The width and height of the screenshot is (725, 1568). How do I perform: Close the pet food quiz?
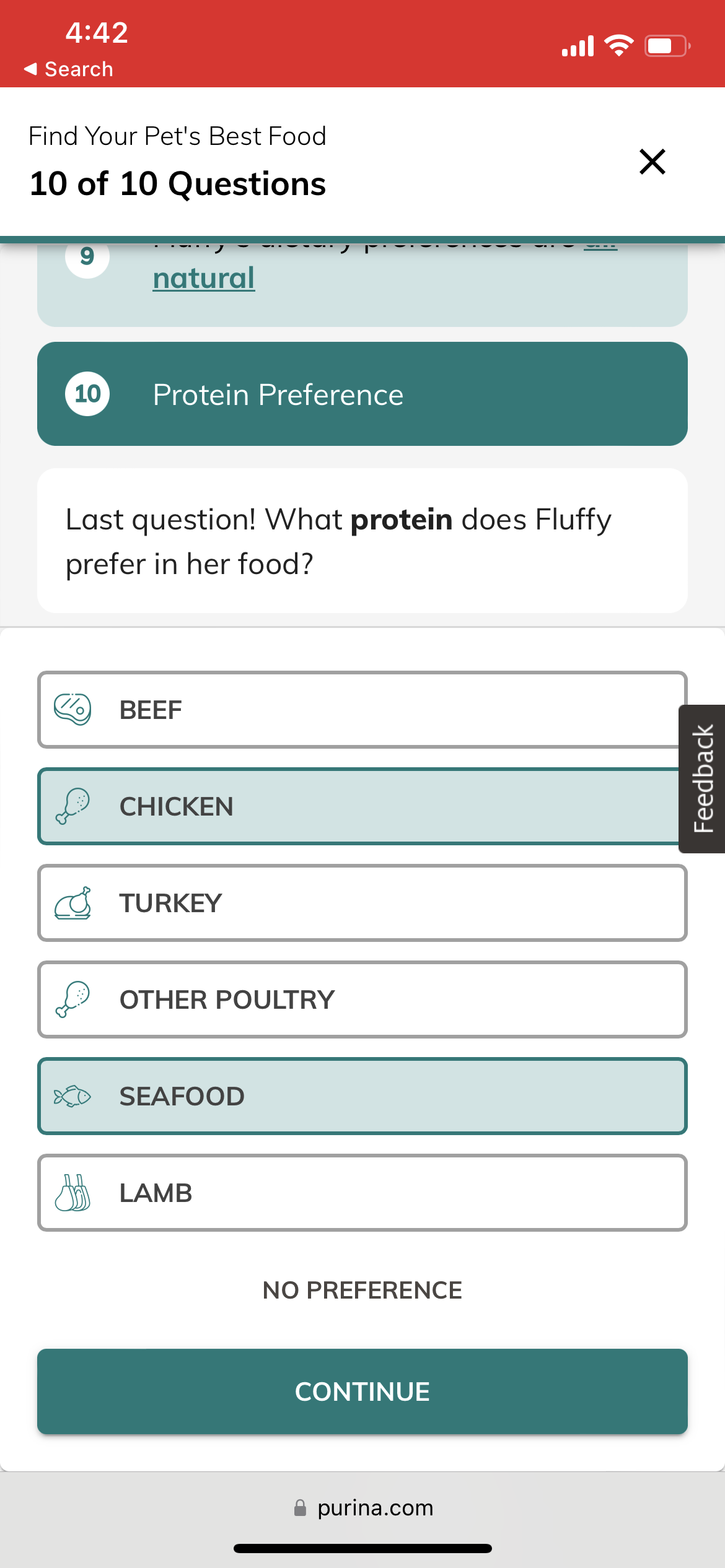[652, 162]
